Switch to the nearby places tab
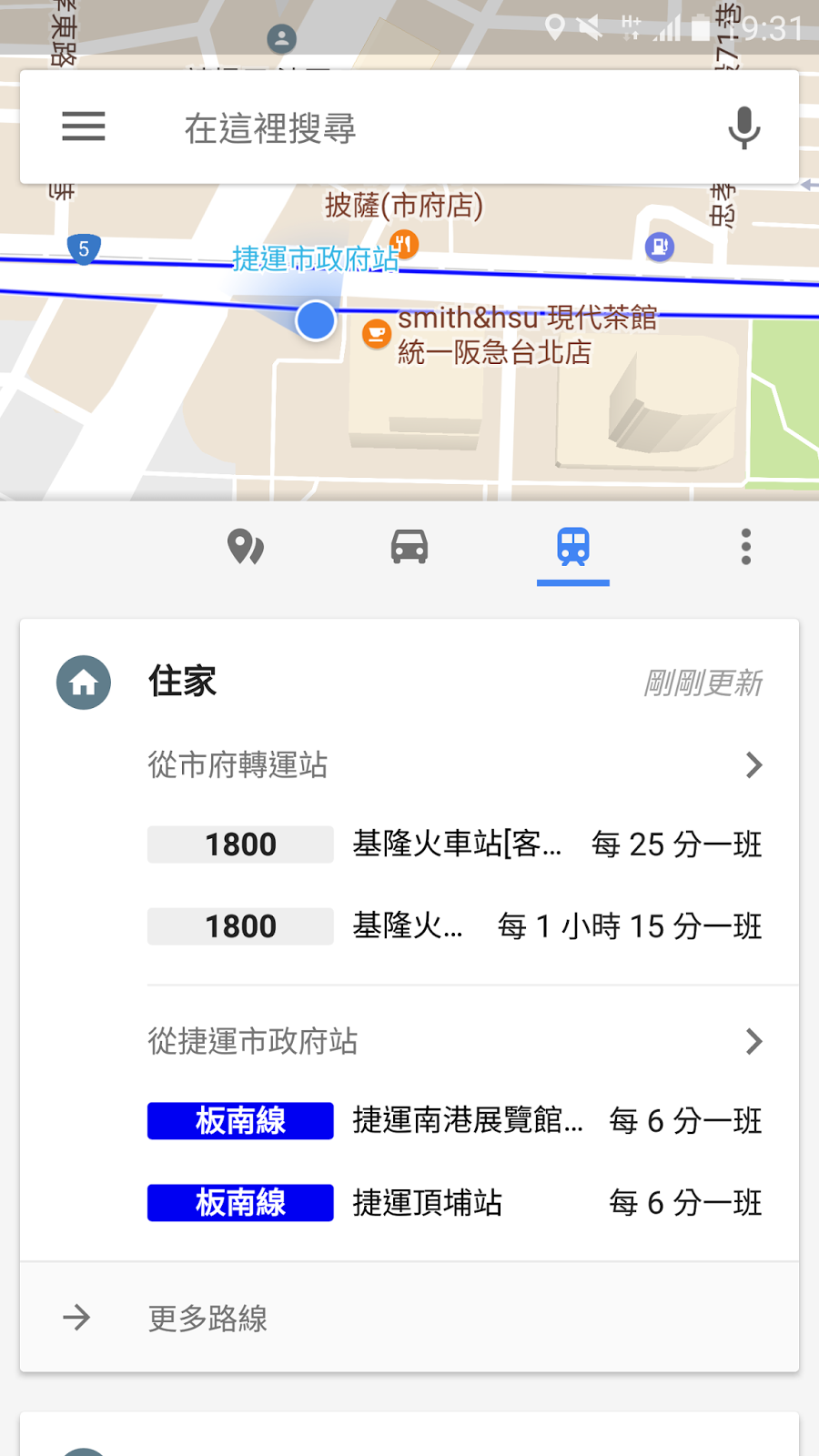 point(246,547)
